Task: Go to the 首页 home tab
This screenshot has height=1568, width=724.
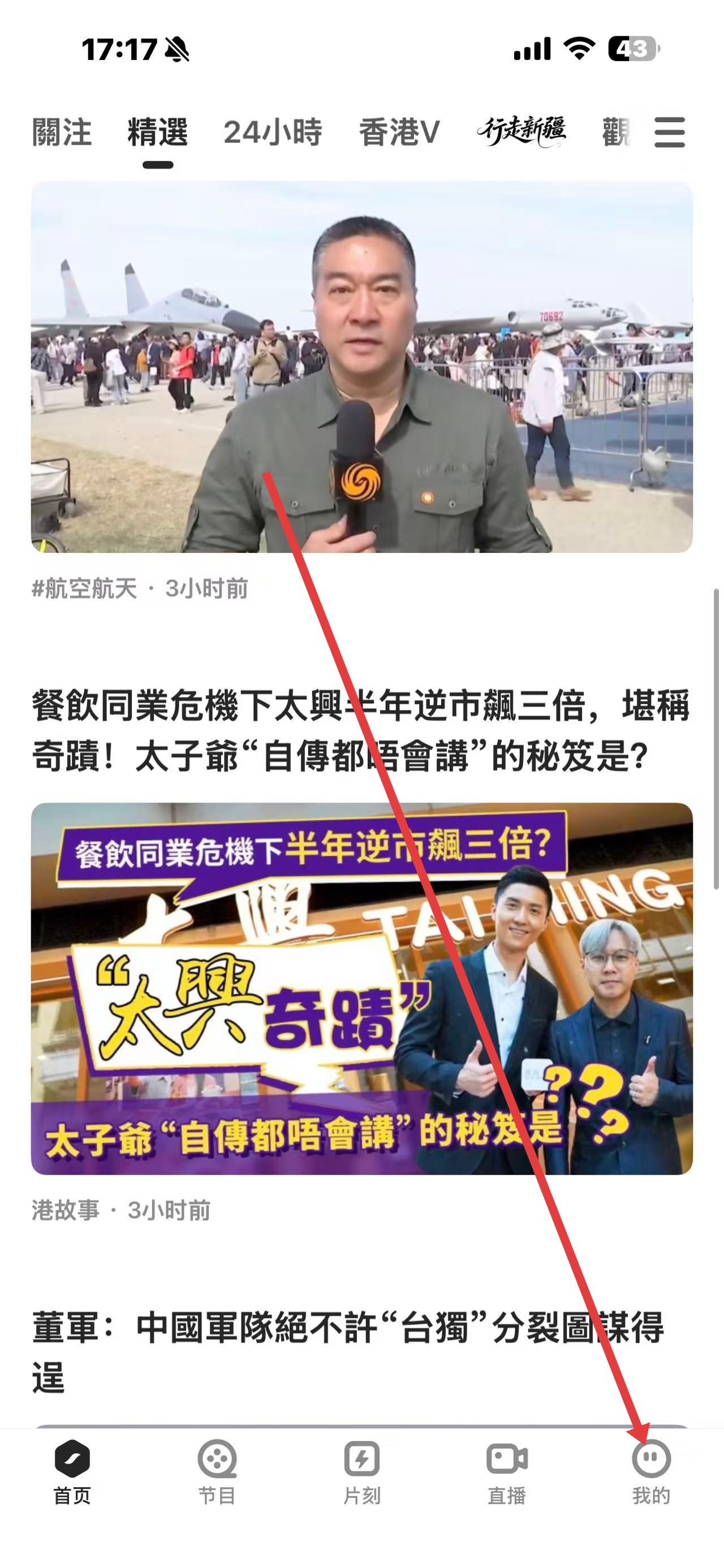Action: click(72, 1471)
